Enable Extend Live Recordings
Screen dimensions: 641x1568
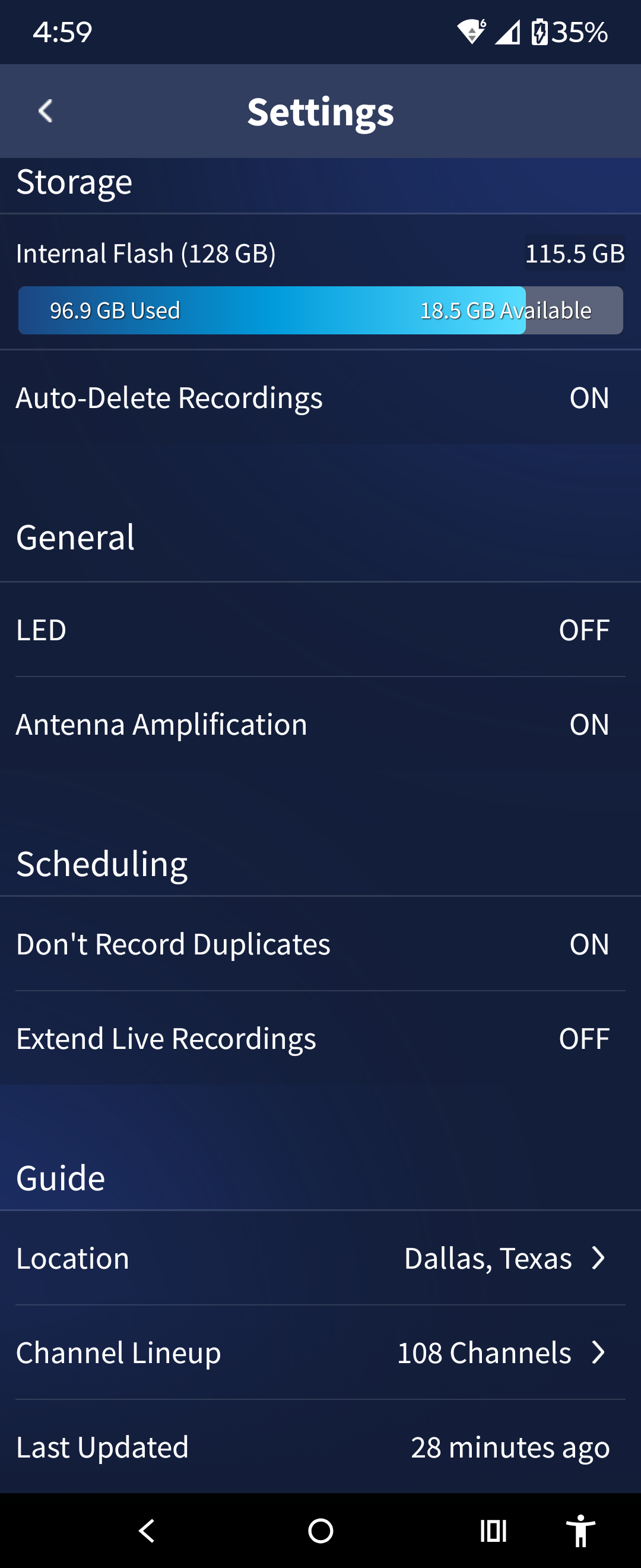point(583,1038)
